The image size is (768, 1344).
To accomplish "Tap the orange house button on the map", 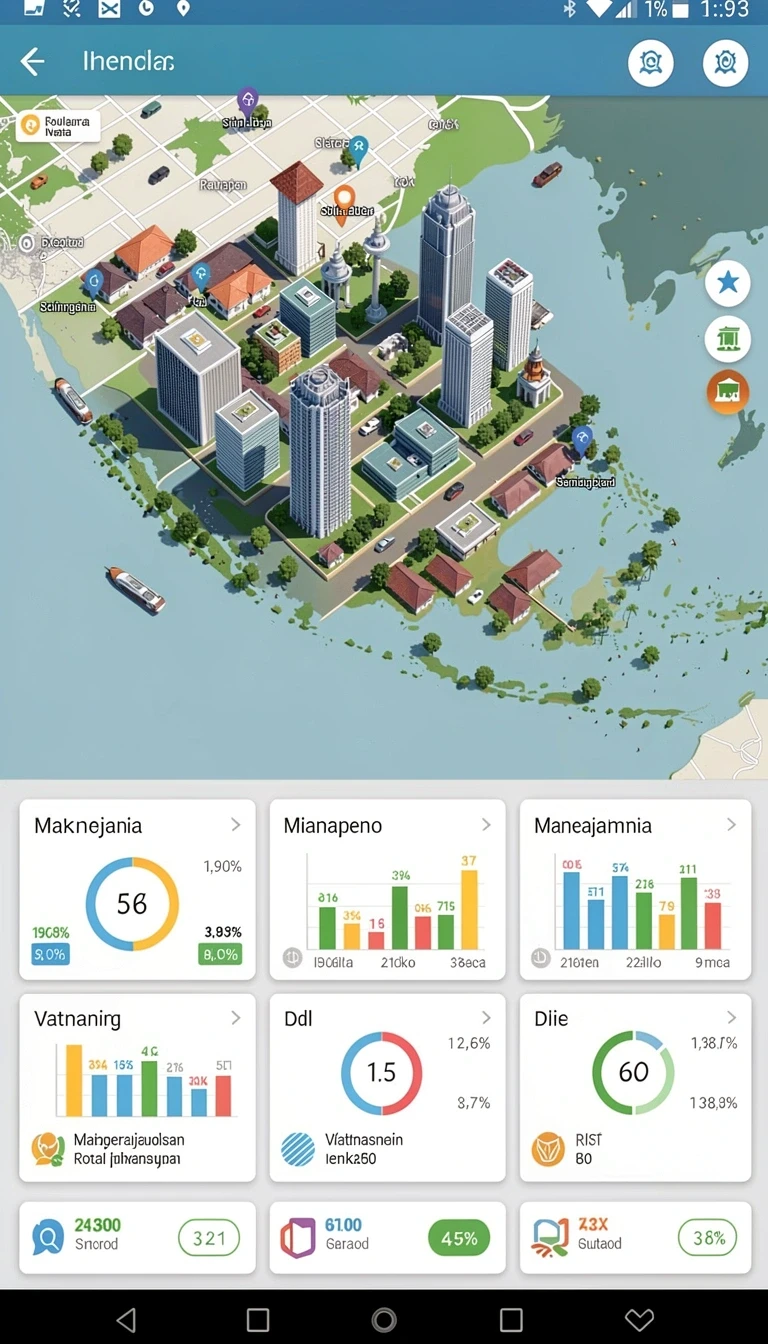I will pos(727,391).
